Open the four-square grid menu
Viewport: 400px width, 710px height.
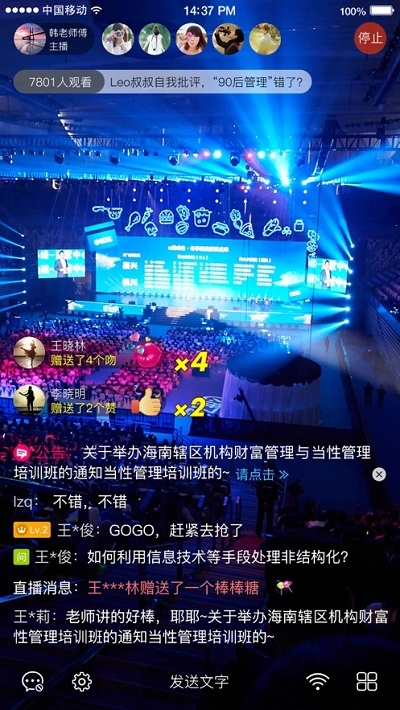(x=367, y=681)
